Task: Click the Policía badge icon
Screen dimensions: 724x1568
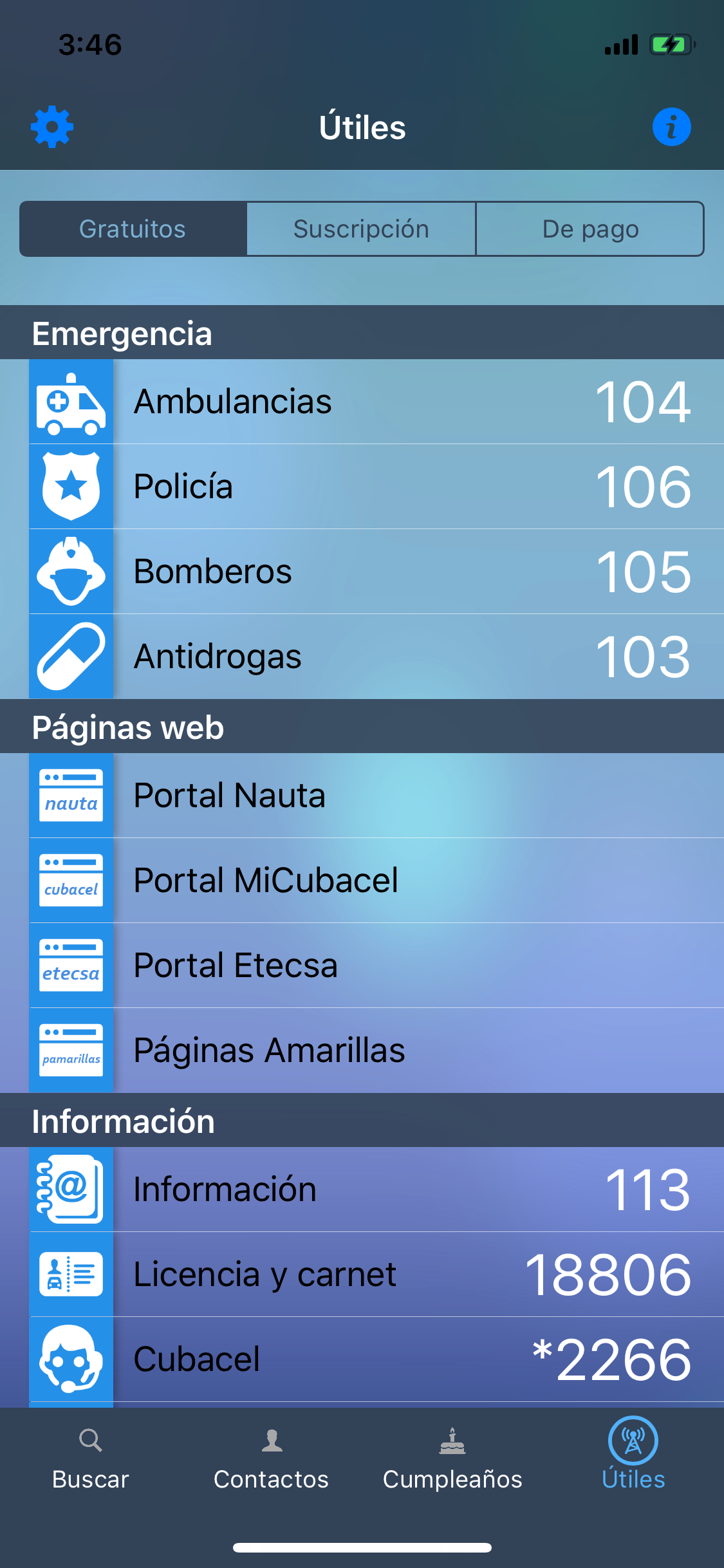Action: [x=71, y=487]
